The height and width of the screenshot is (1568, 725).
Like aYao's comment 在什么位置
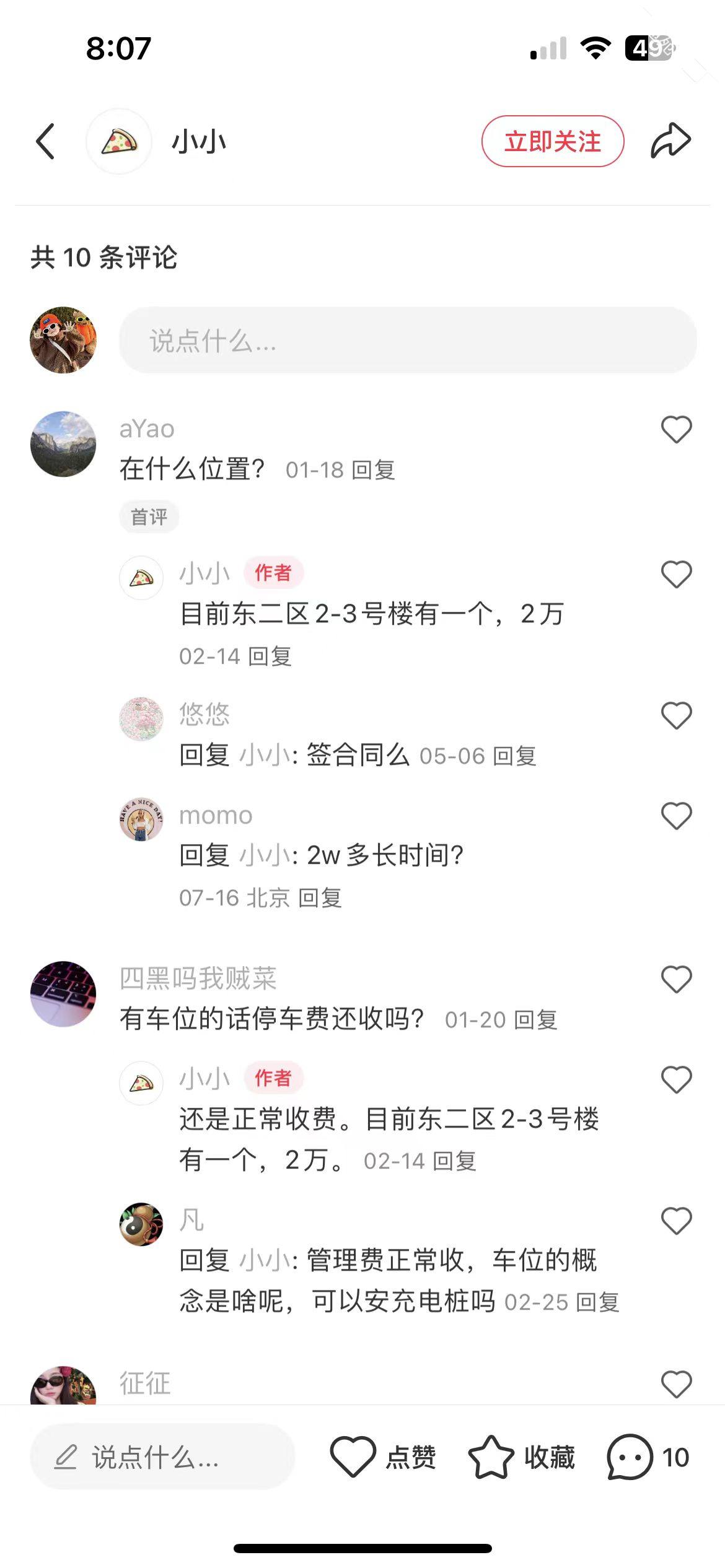pos(676,429)
